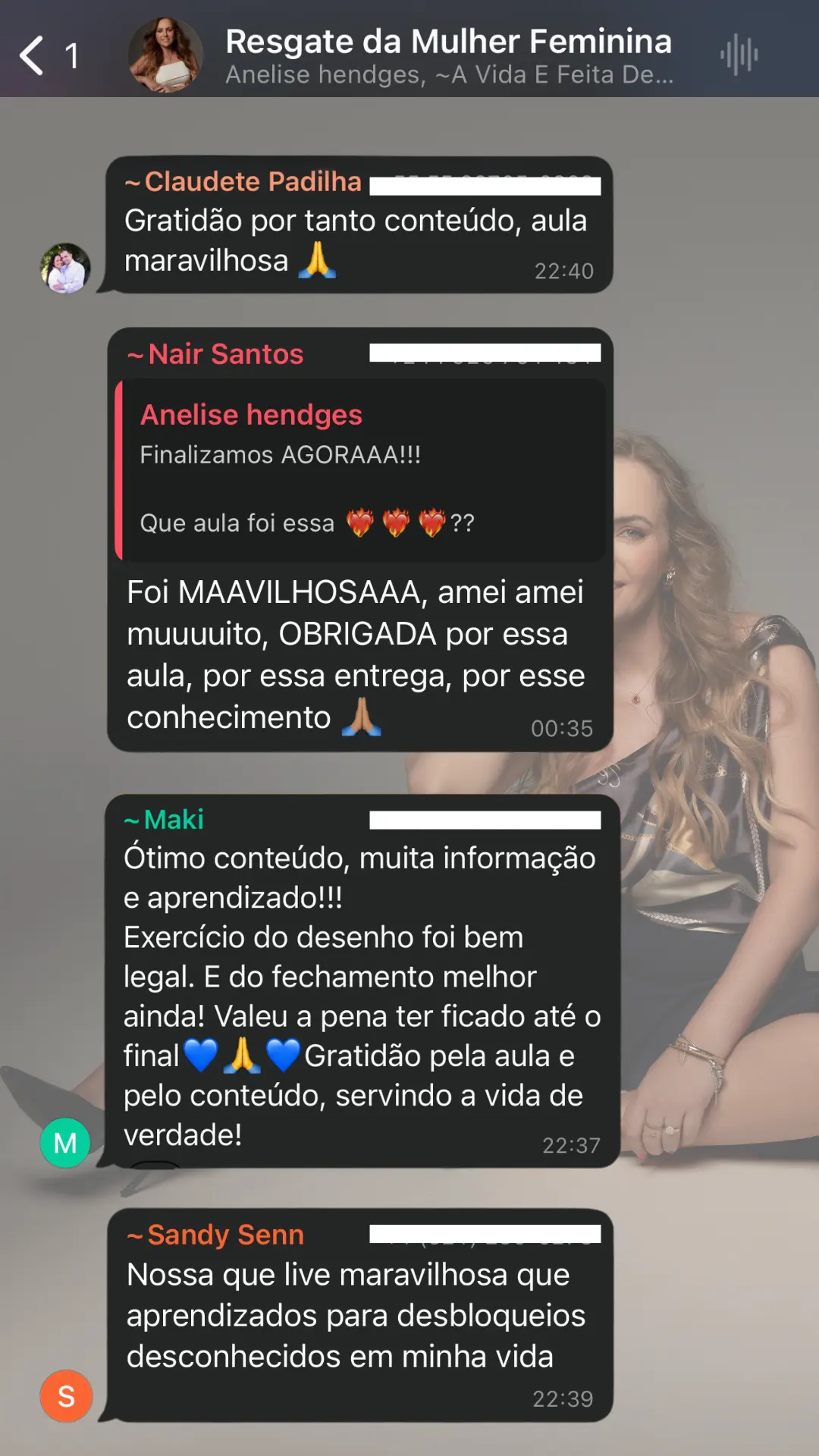The width and height of the screenshot is (819, 1456).
Task: Tap the group profile photo in header
Action: [165, 55]
